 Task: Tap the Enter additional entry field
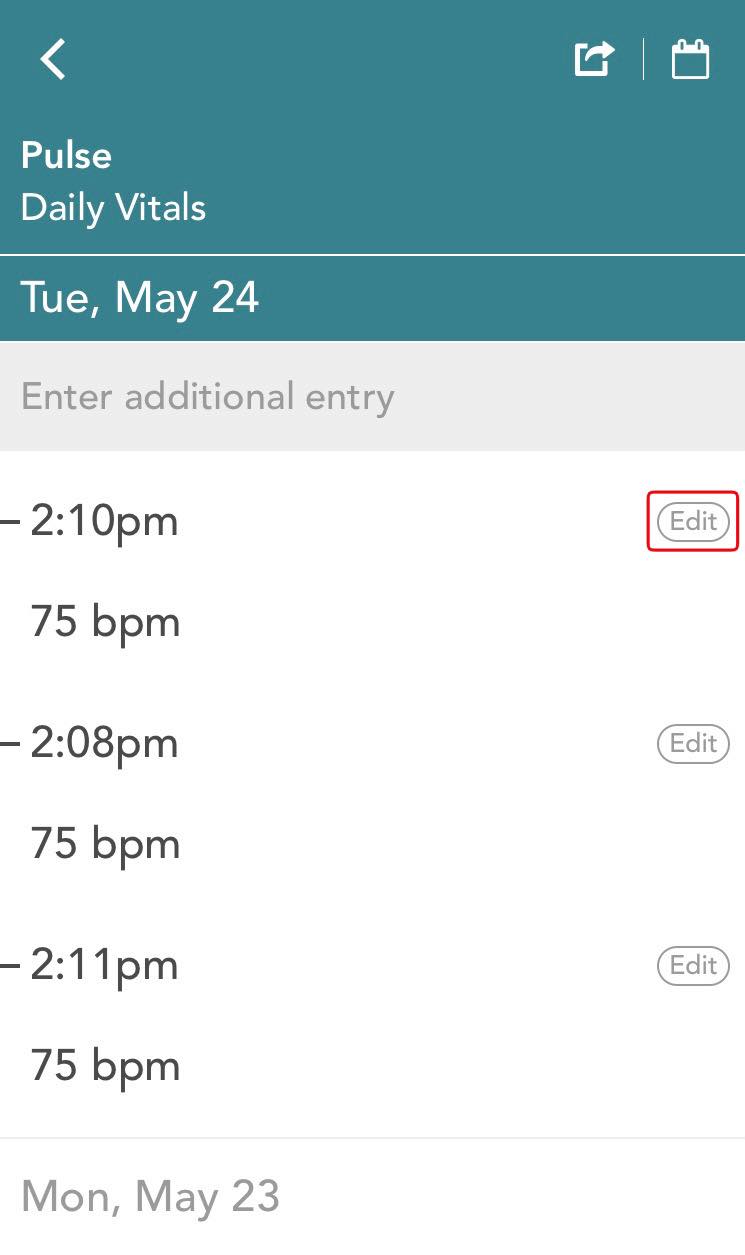coord(372,397)
